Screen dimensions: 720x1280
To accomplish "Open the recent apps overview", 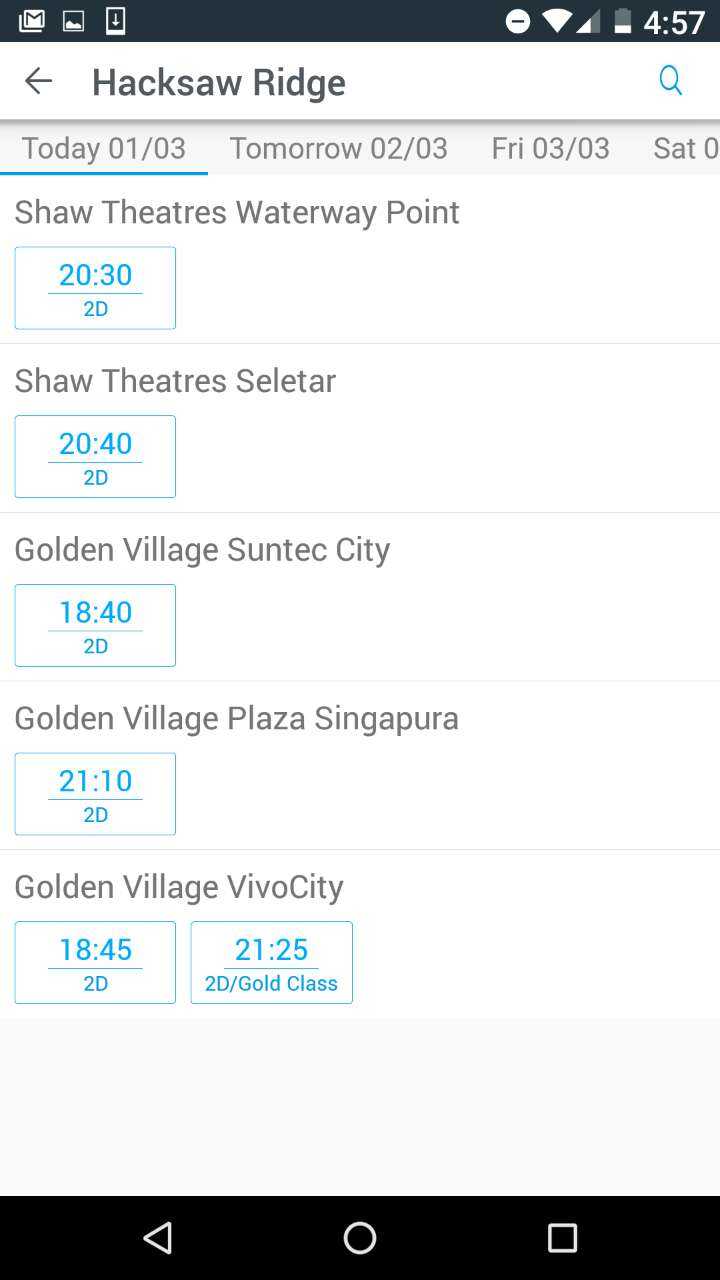I will (x=562, y=1238).
